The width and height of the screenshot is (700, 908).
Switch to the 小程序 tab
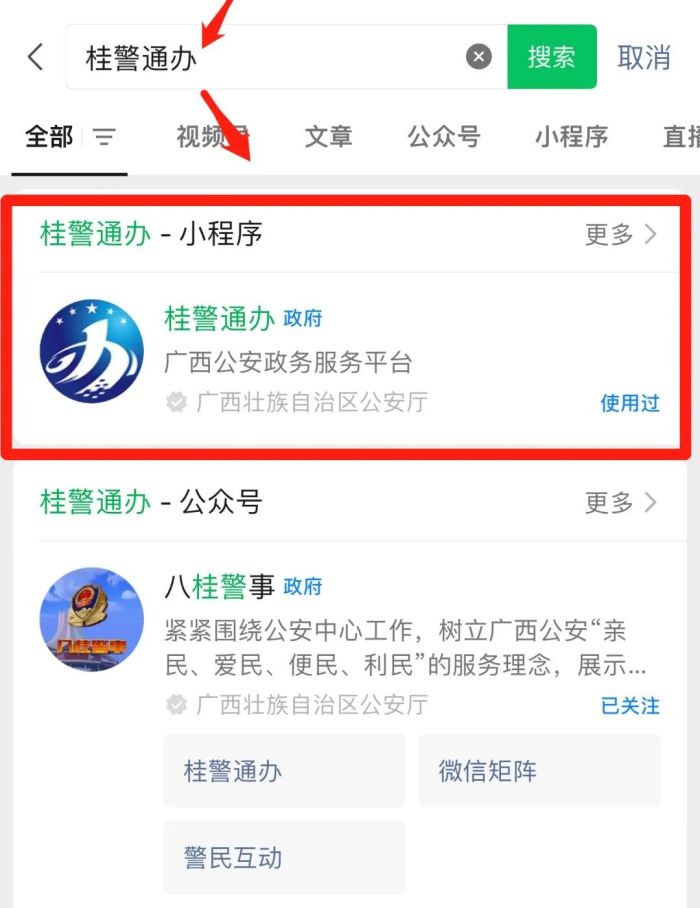[x=571, y=136]
